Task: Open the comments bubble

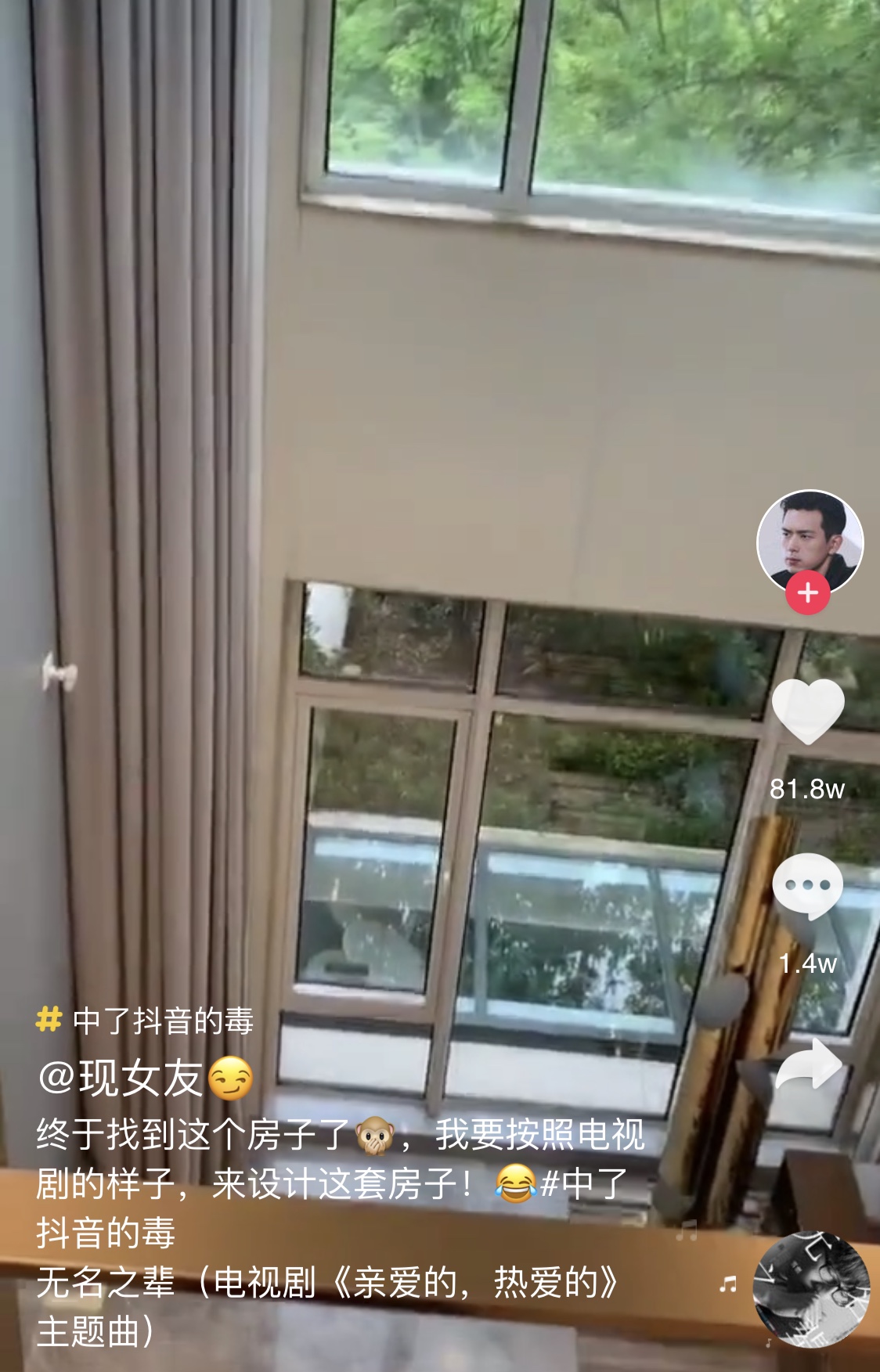Action: click(x=808, y=886)
